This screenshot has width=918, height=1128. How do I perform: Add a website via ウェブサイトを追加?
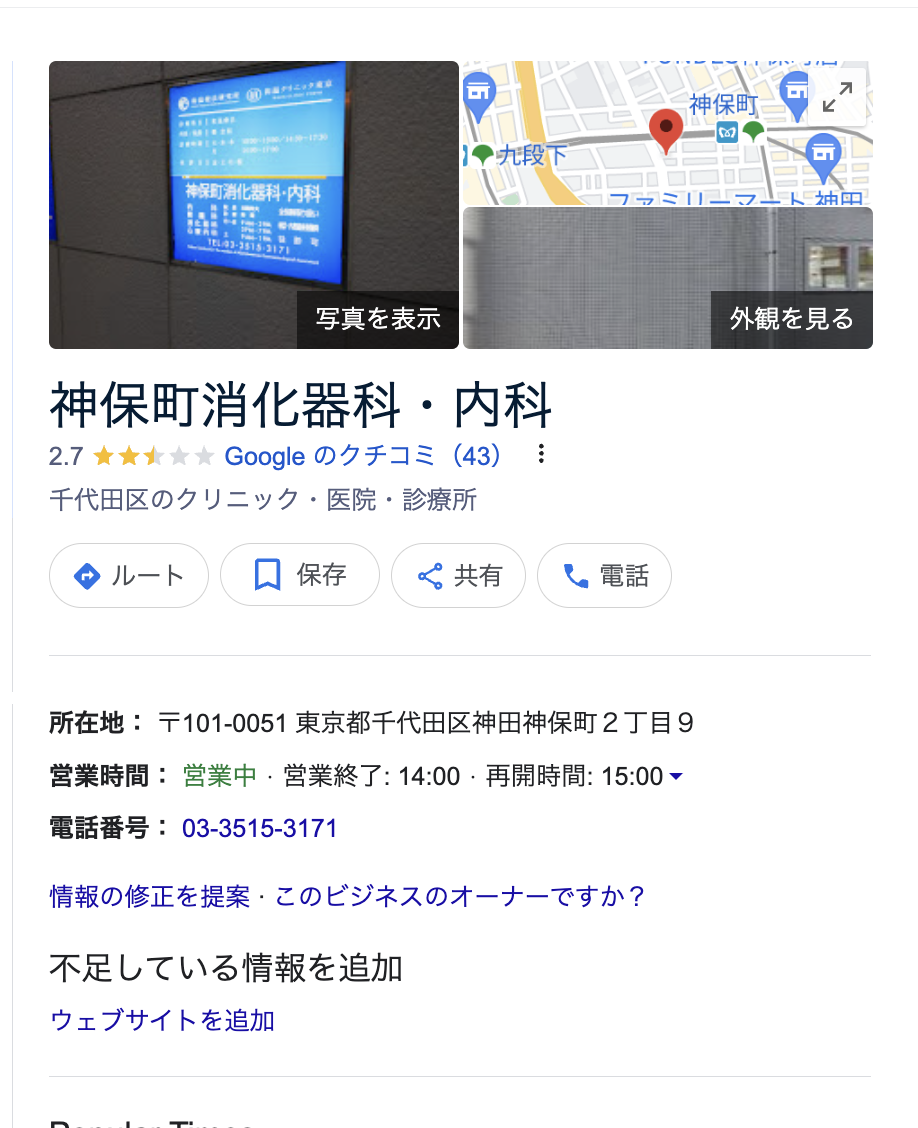point(162,1020)
